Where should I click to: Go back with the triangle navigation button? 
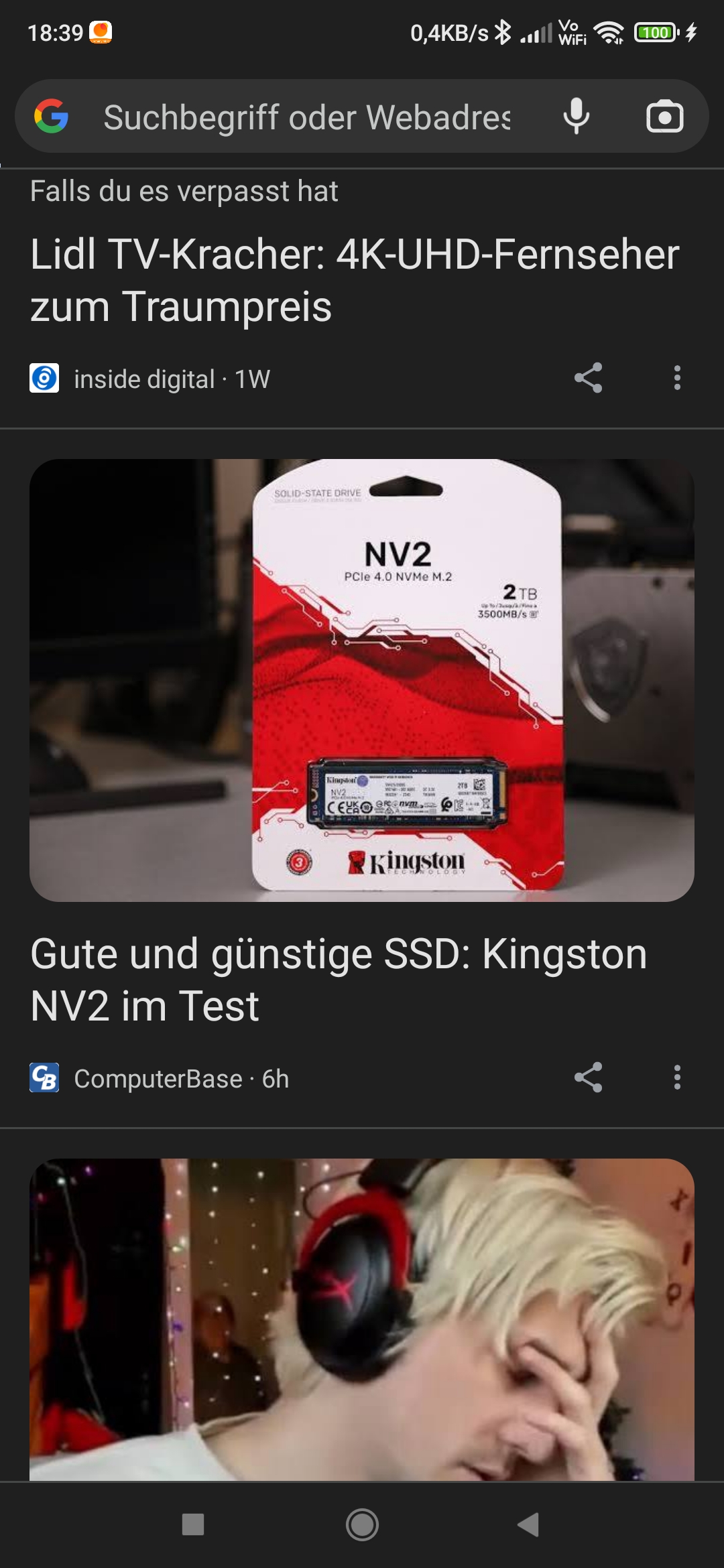529,1523
